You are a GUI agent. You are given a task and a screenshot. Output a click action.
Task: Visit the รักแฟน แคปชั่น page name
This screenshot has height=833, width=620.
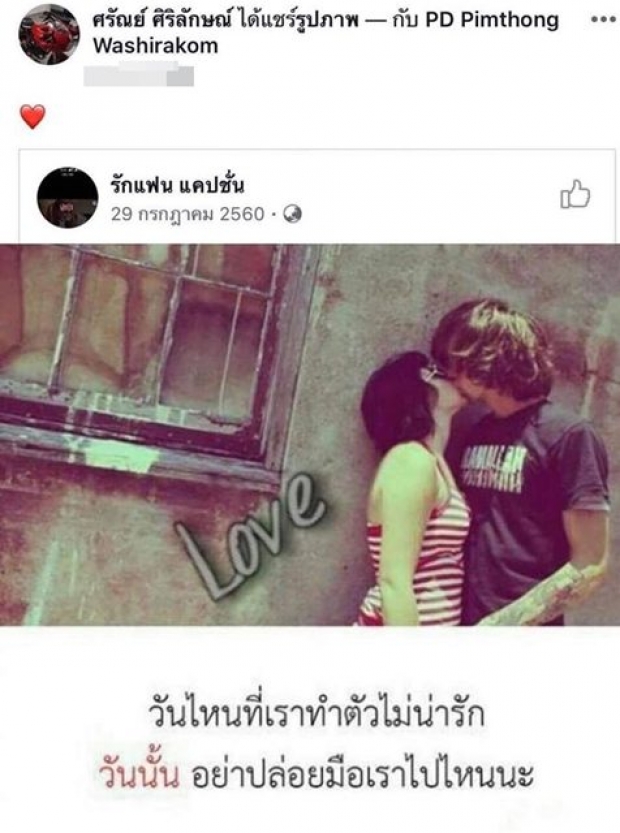(178, 185)
